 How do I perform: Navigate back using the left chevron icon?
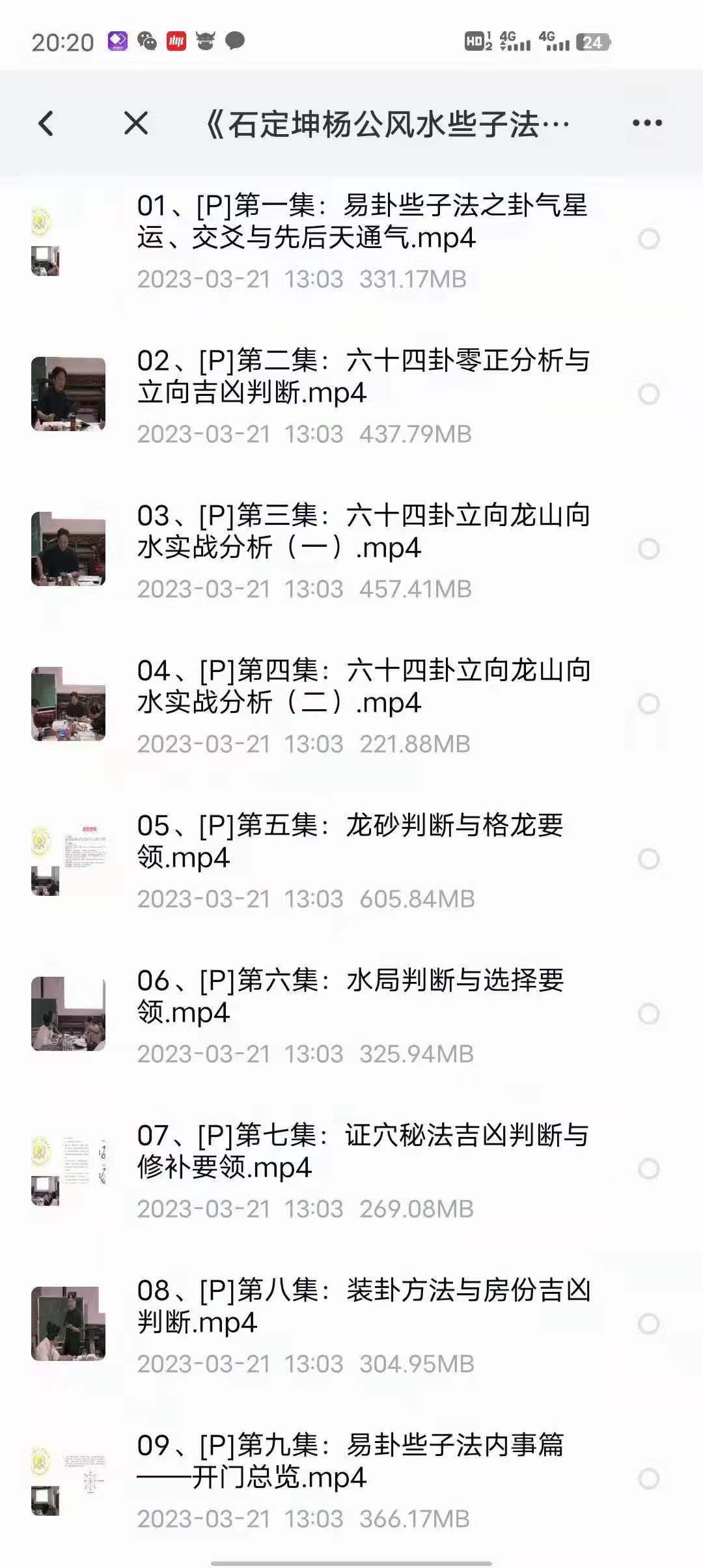pos(46,124)
